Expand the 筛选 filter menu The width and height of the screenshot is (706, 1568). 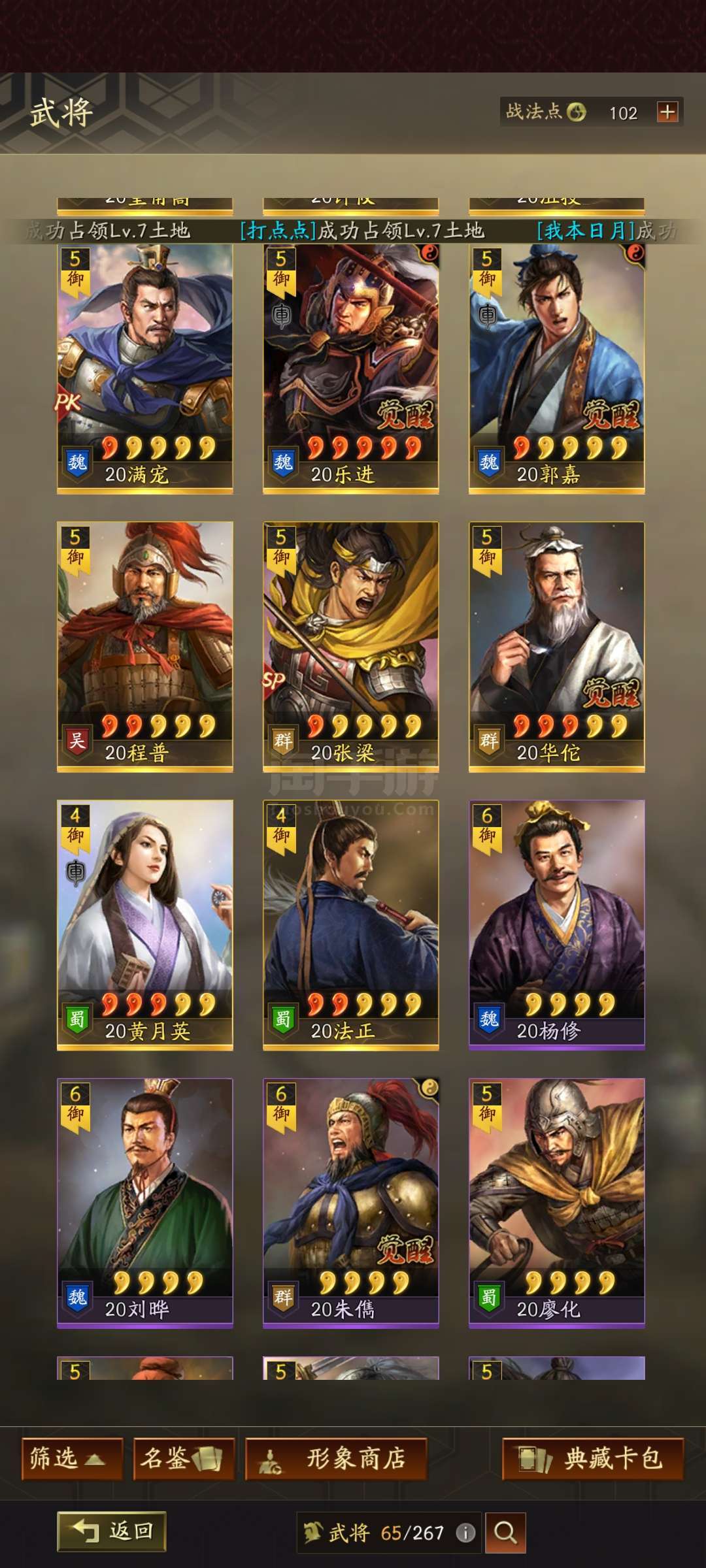click(72, 1459)
